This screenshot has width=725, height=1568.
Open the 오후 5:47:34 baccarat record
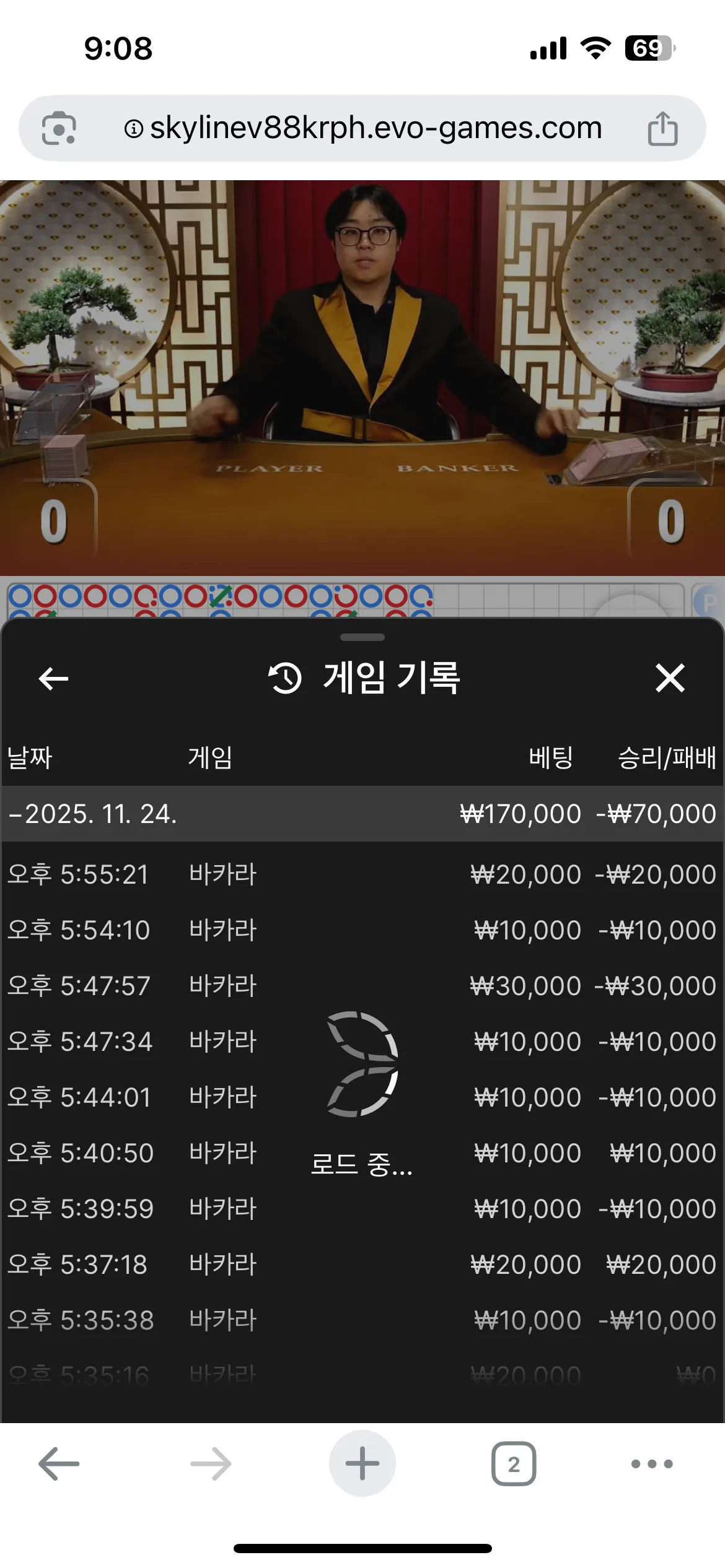362,1042
